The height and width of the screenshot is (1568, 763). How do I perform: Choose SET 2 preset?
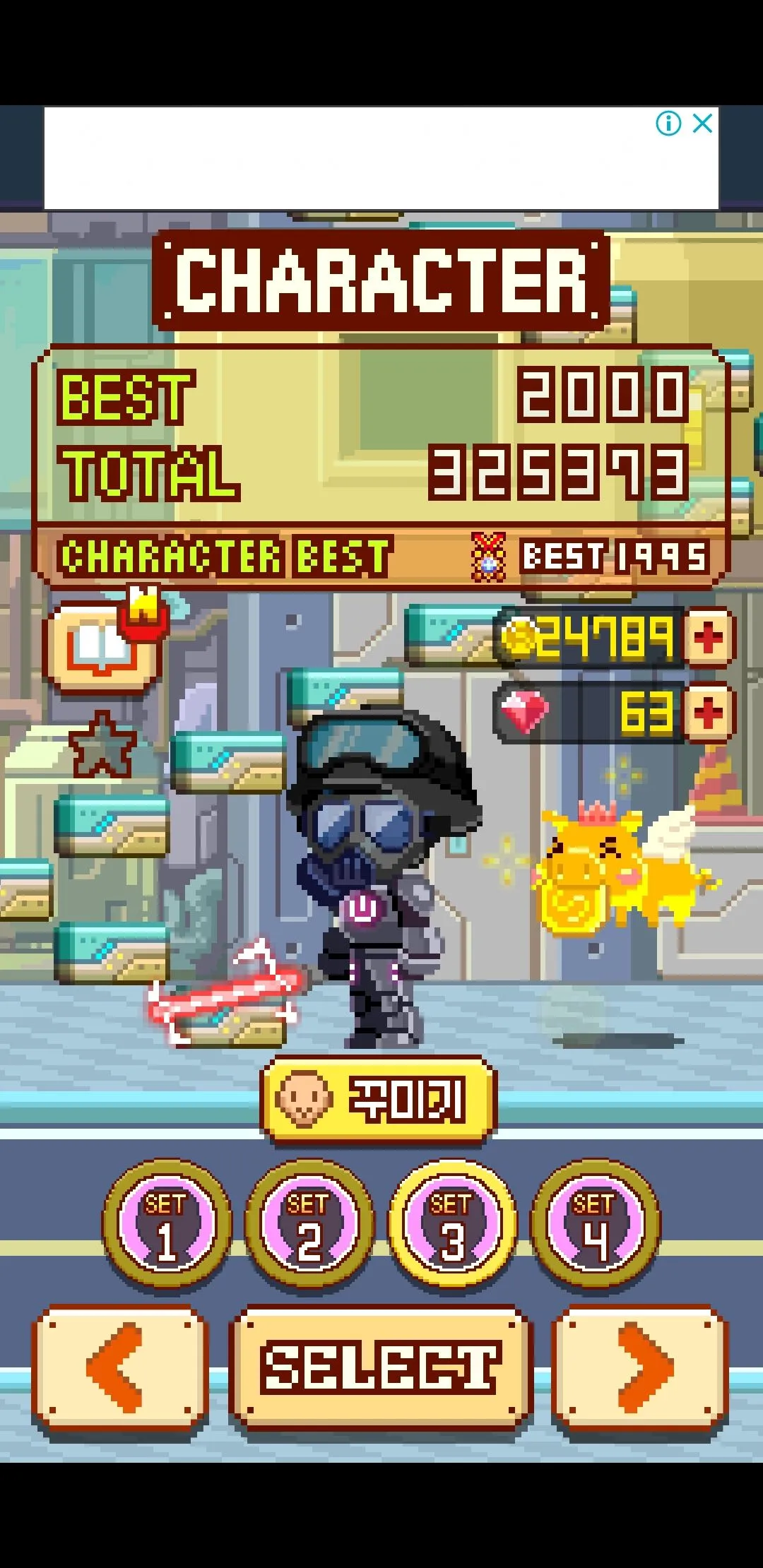[x=309, y=1224]
